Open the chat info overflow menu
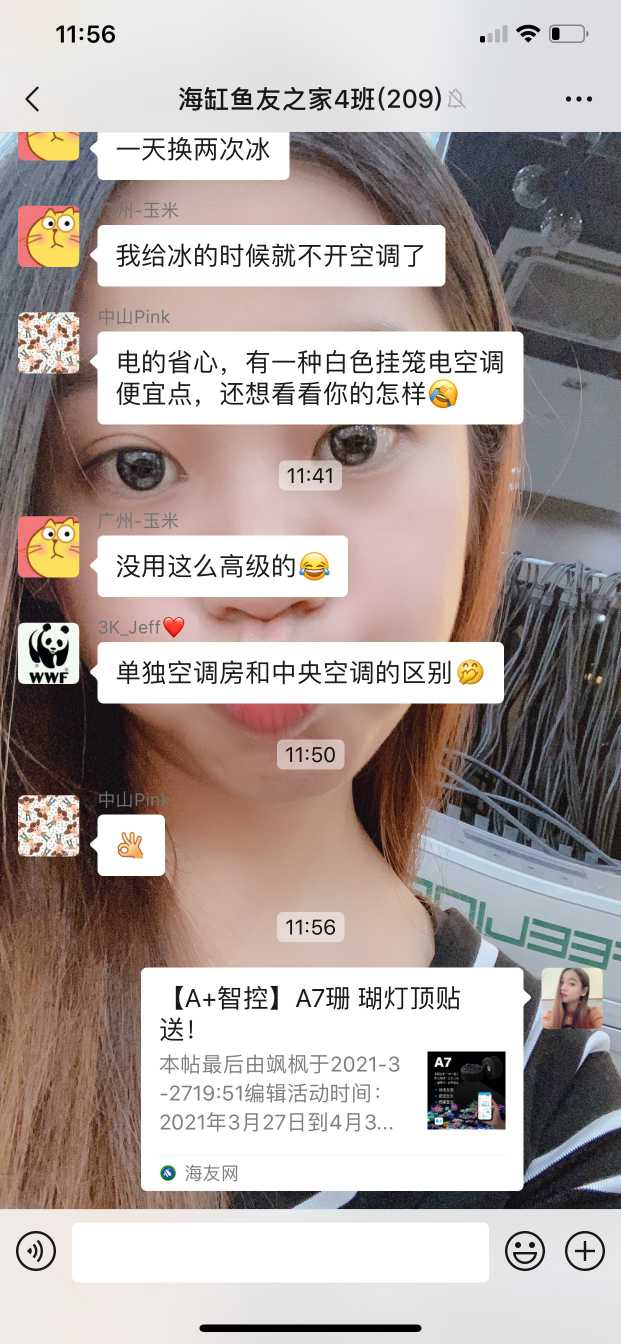This screenshot has height=1344, width=621. (x=579, y=99)
